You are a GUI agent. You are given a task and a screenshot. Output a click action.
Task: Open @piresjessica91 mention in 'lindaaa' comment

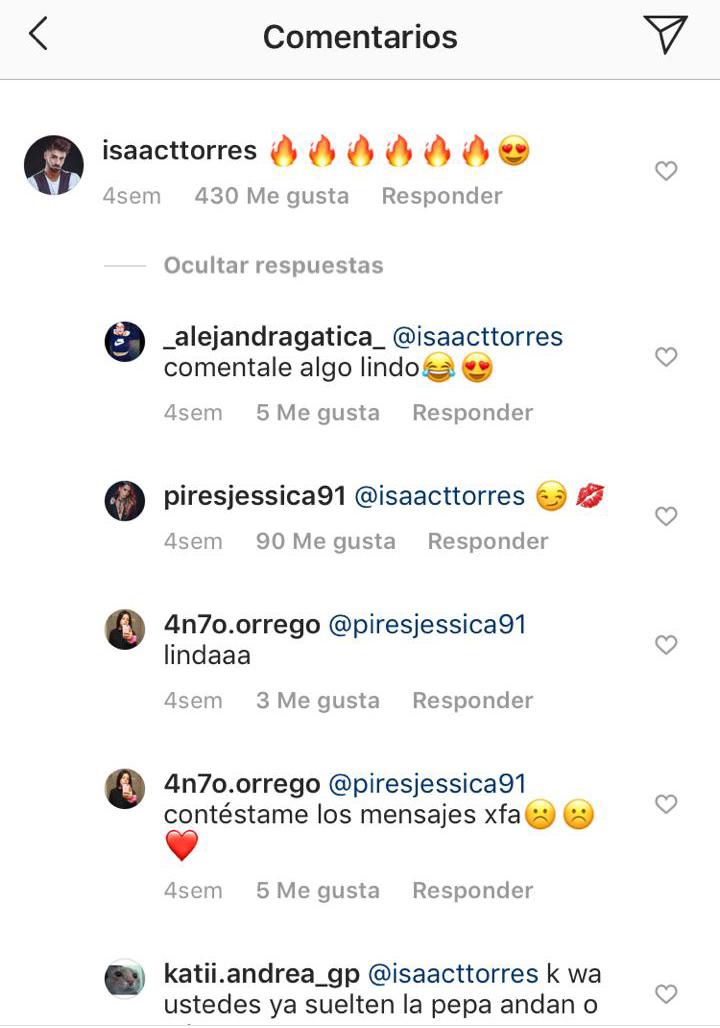(x=427, y=625)
